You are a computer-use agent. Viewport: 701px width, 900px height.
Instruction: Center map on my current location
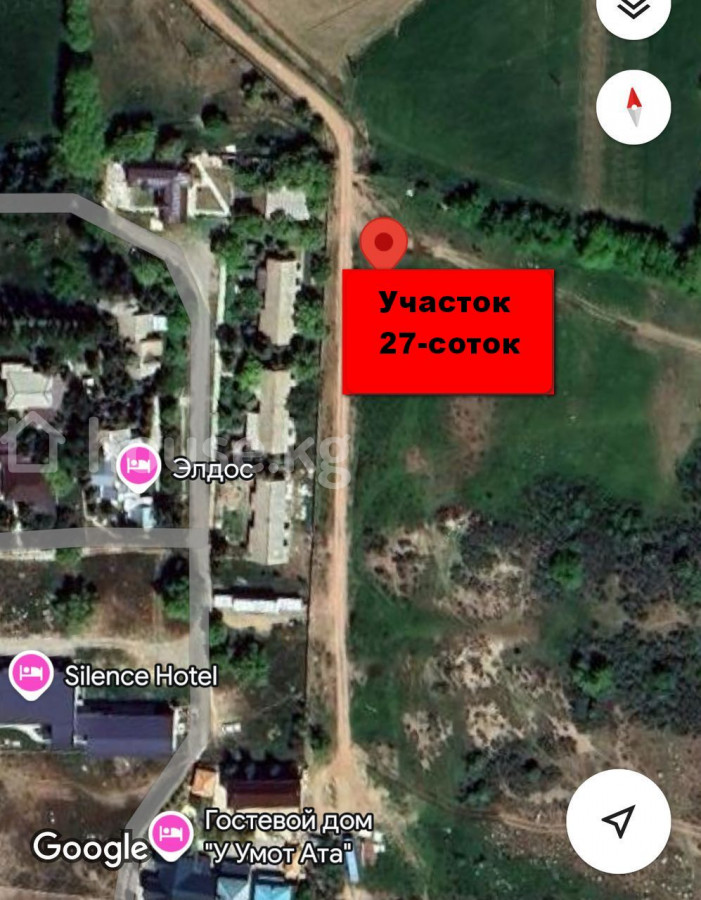tap(618, 821)
